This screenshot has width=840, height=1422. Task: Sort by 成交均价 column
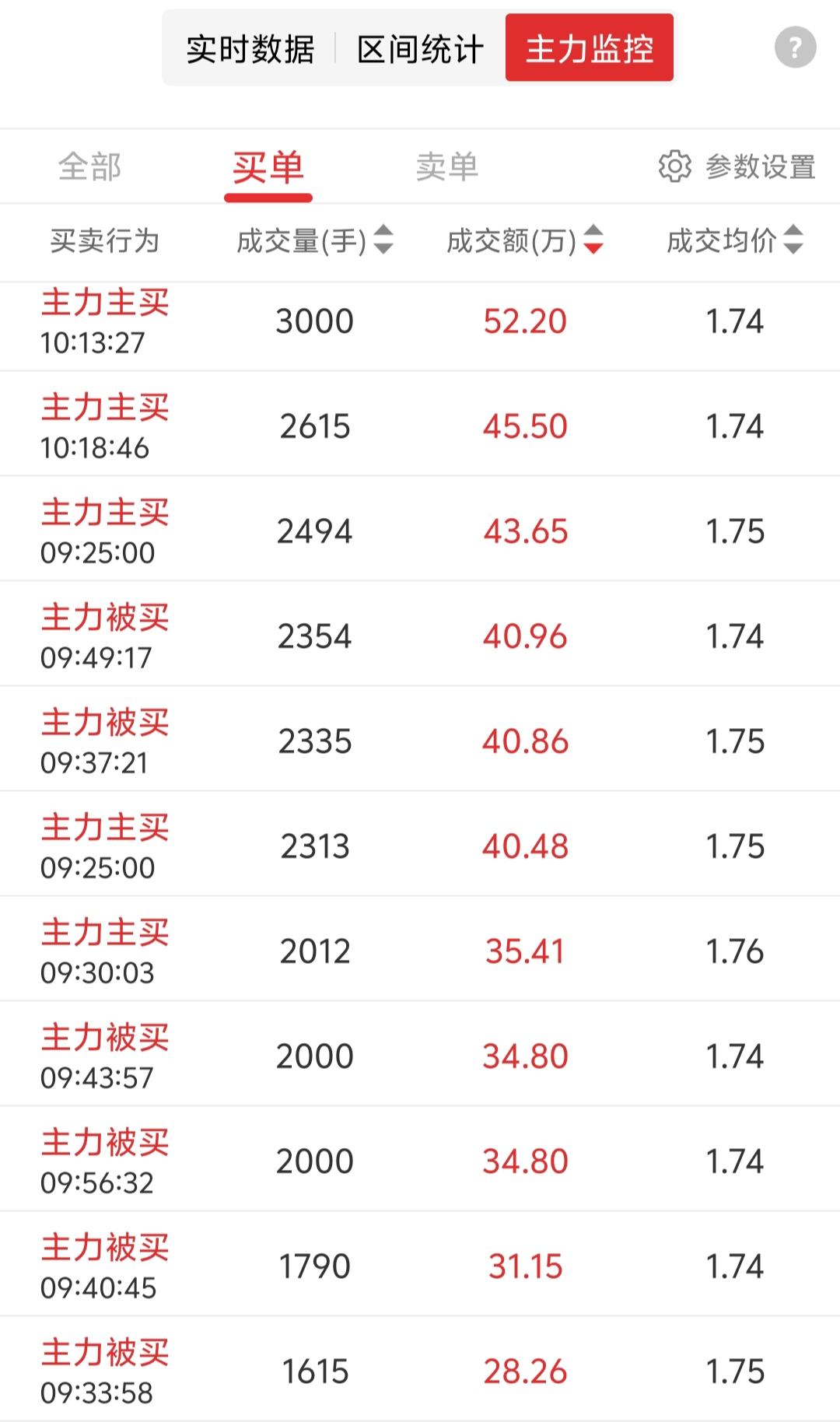click(735, 240)
